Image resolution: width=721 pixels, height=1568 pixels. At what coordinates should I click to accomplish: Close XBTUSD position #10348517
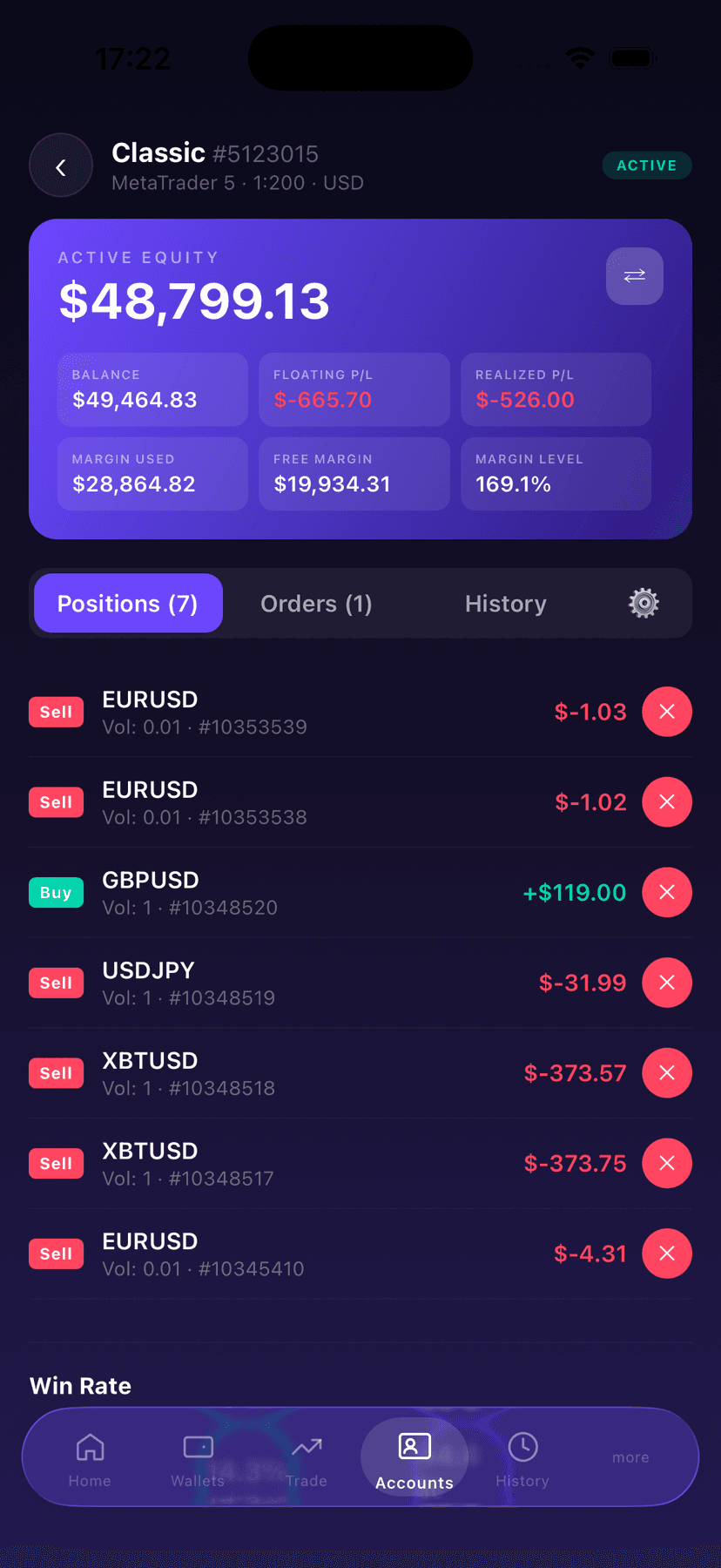coord(666,1164)
